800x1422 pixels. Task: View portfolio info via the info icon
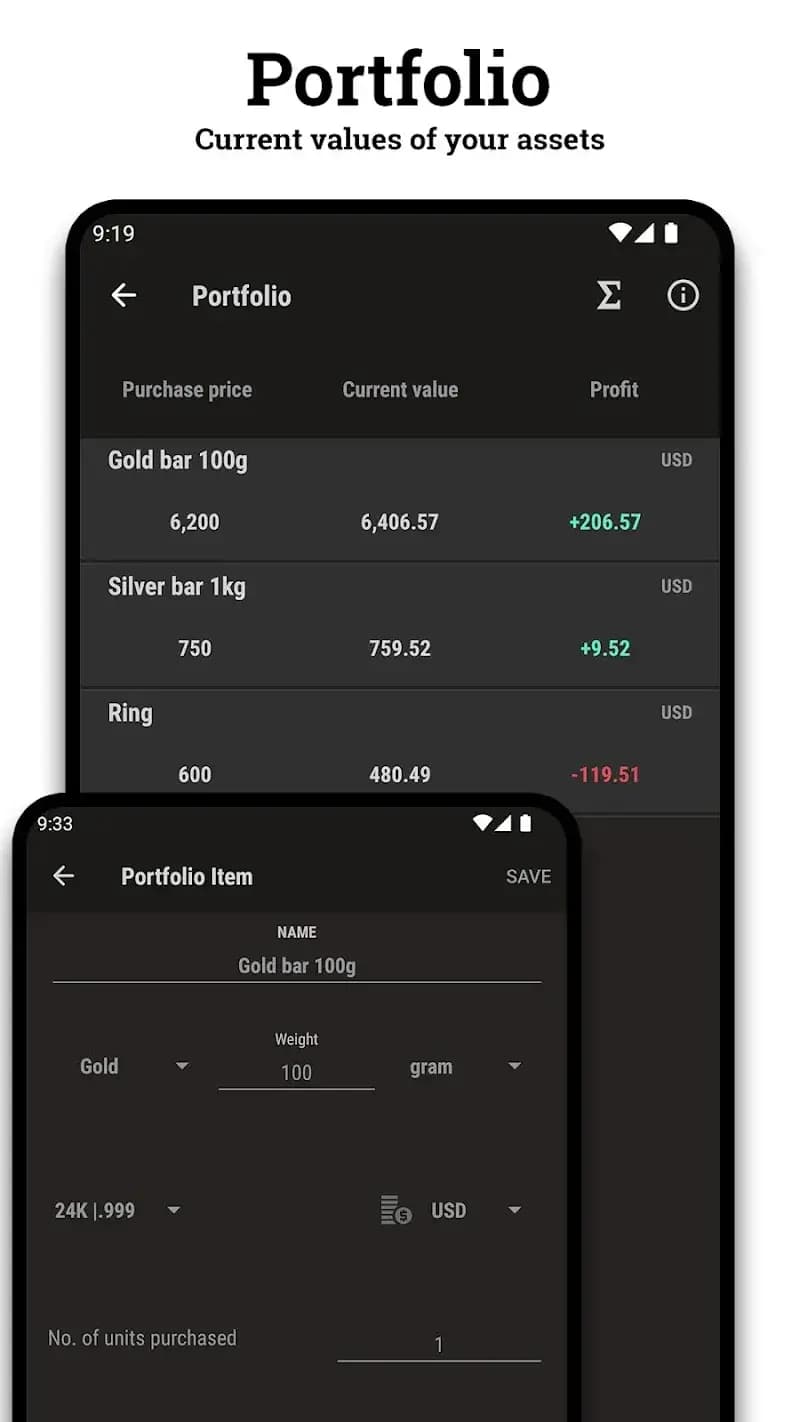682,295
